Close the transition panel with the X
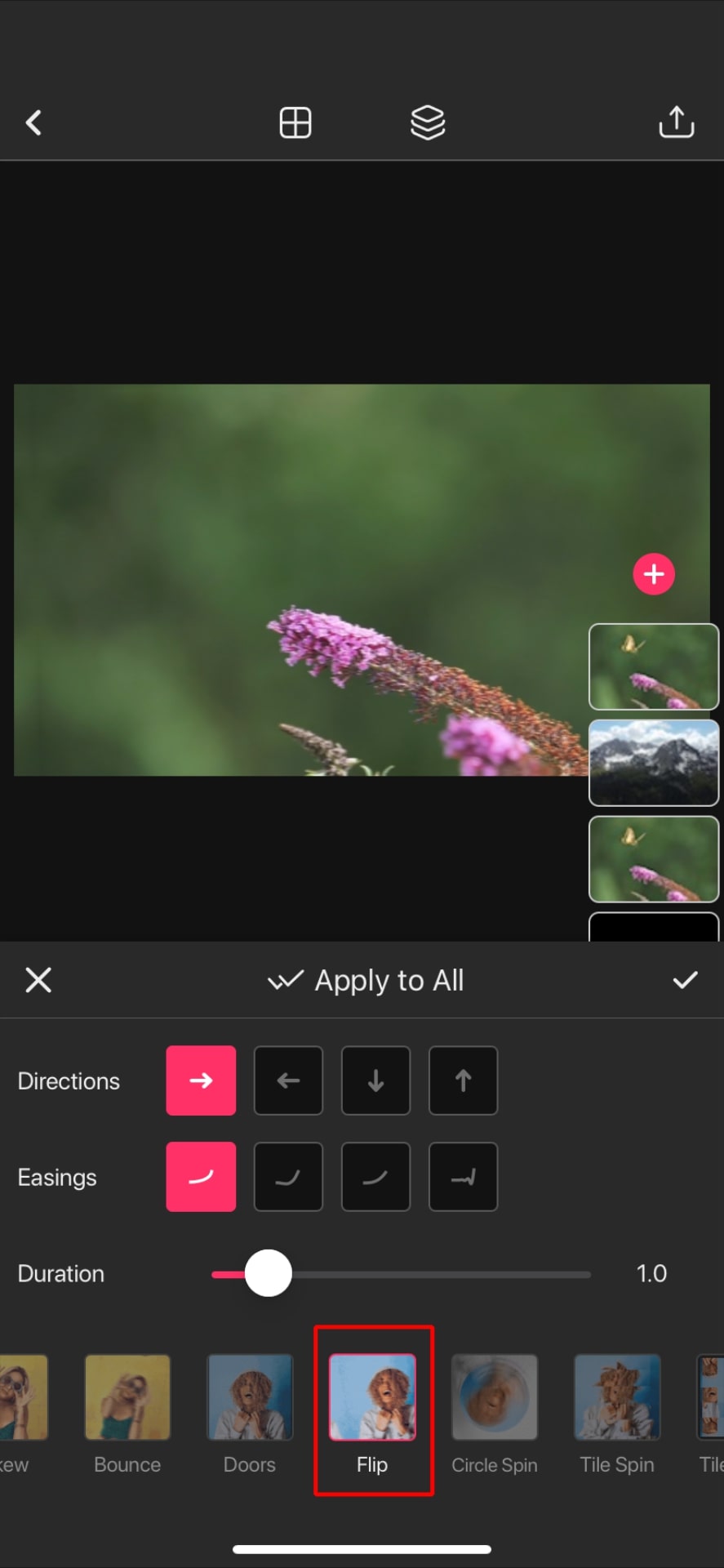 [x=38, y=980]
